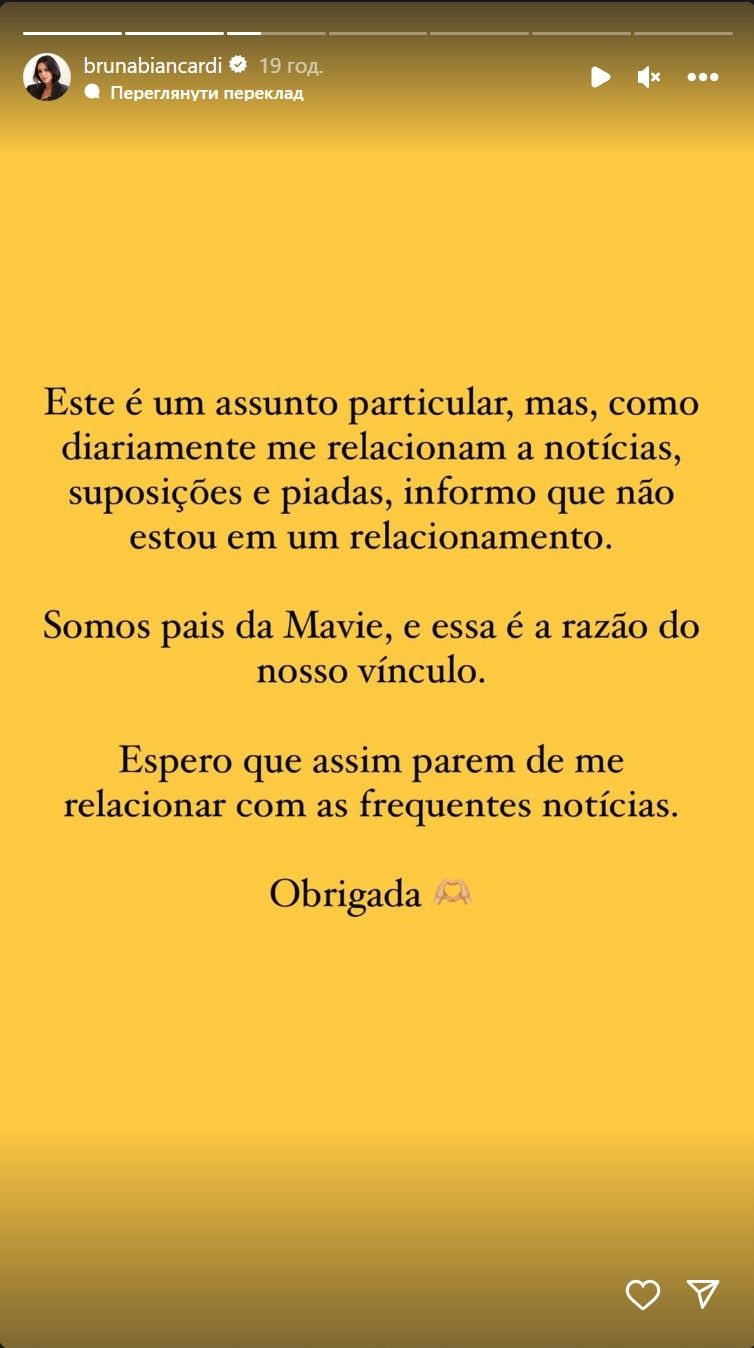Open brunabiancardi's profile picture
Screen dimensions: 754x1348
pyautogui.click(x=46, y=77)
